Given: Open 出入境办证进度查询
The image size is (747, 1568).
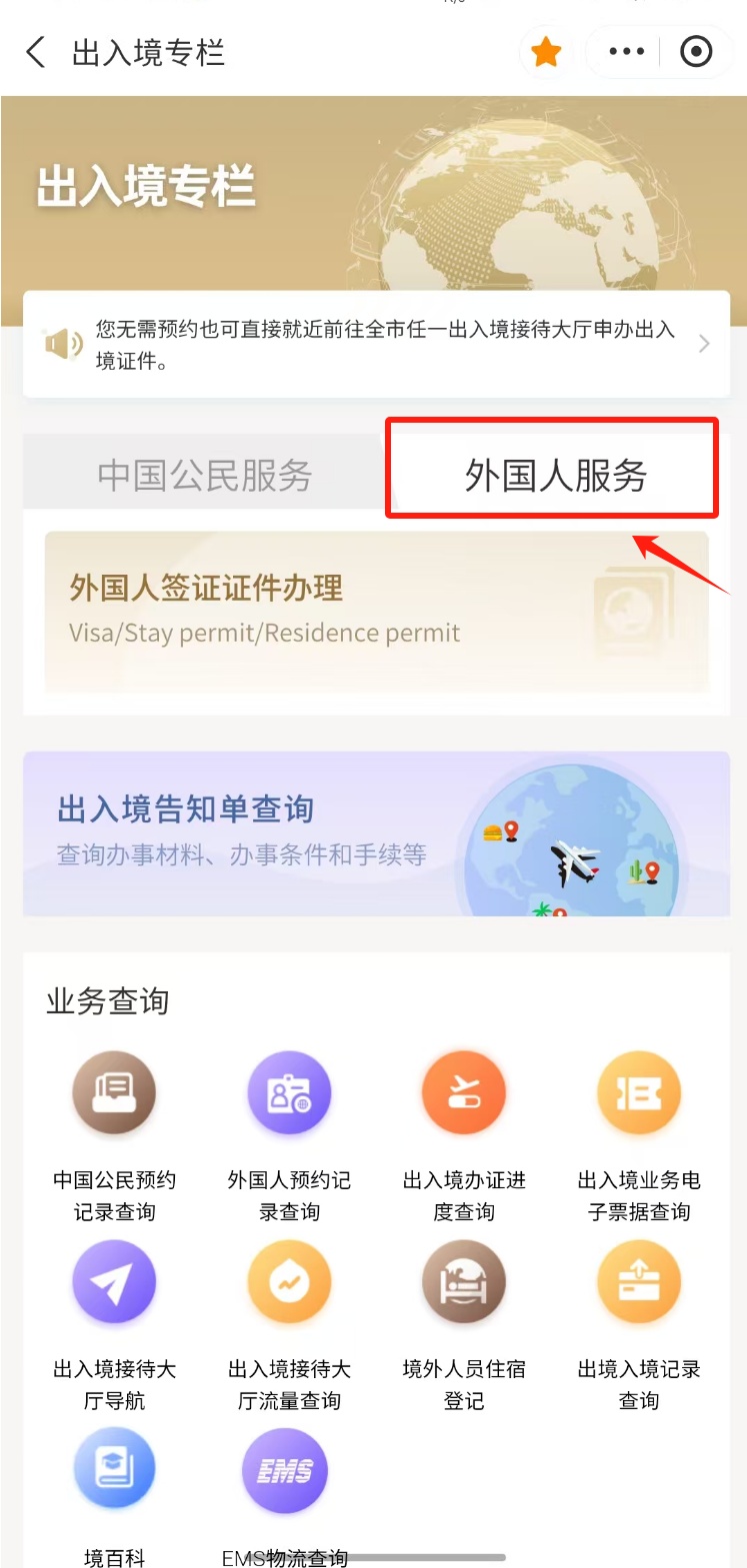Looking at the screenshot, I should 464,1094.
